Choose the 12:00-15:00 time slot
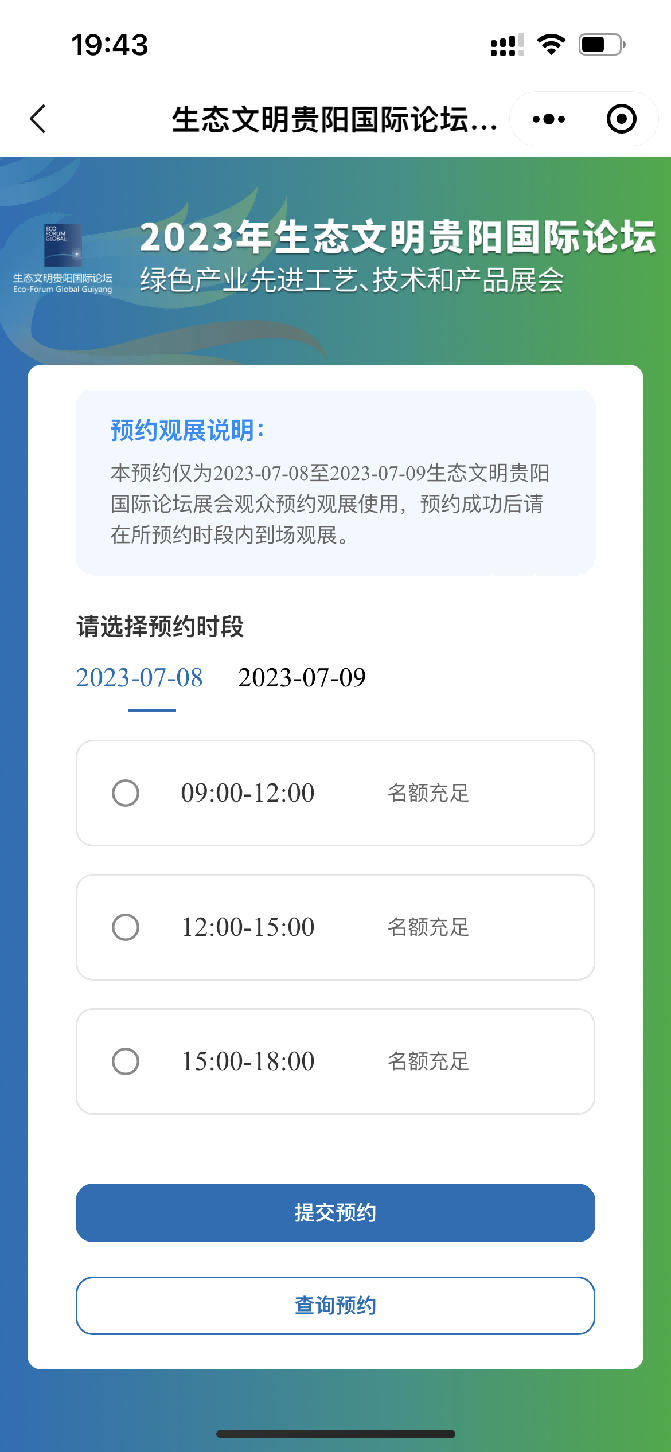Viewport: 671px width, 1452px height. [x=335, y=927]
